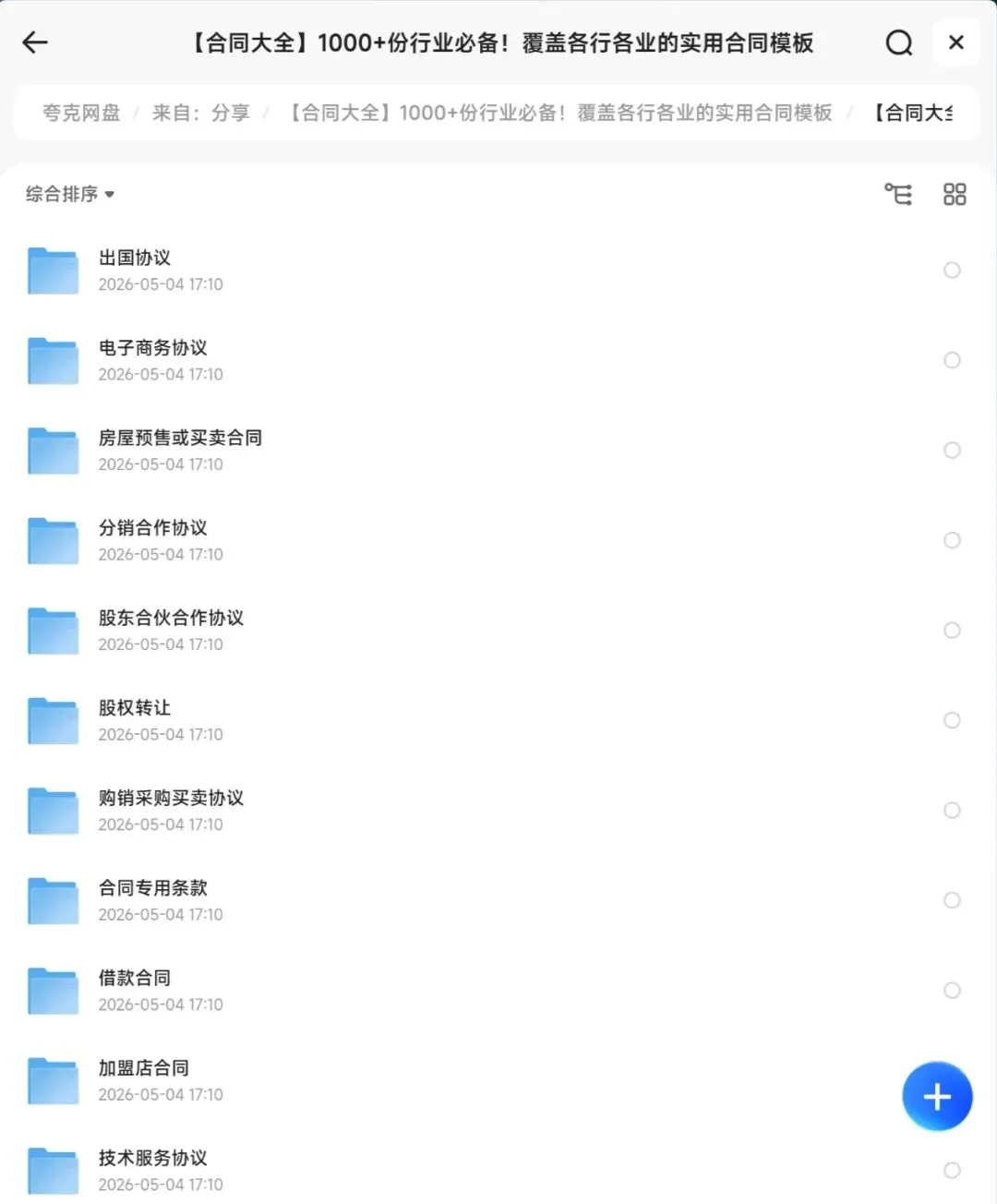This screenshot has width=997, height=1204.
Task: Select the circle next to 股权转让
Action: pyautogui.click(x=952, y=720)
